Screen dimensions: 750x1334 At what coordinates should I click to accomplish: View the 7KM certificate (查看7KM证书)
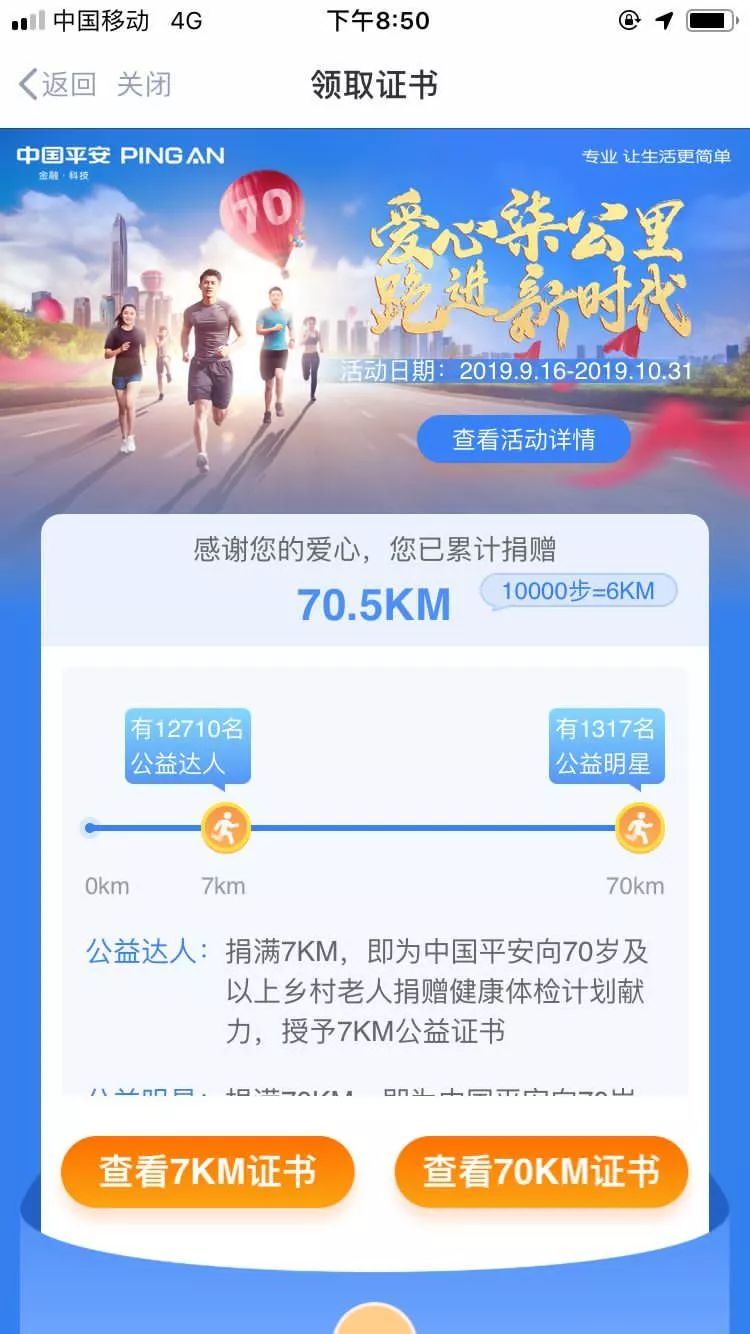208,1171
